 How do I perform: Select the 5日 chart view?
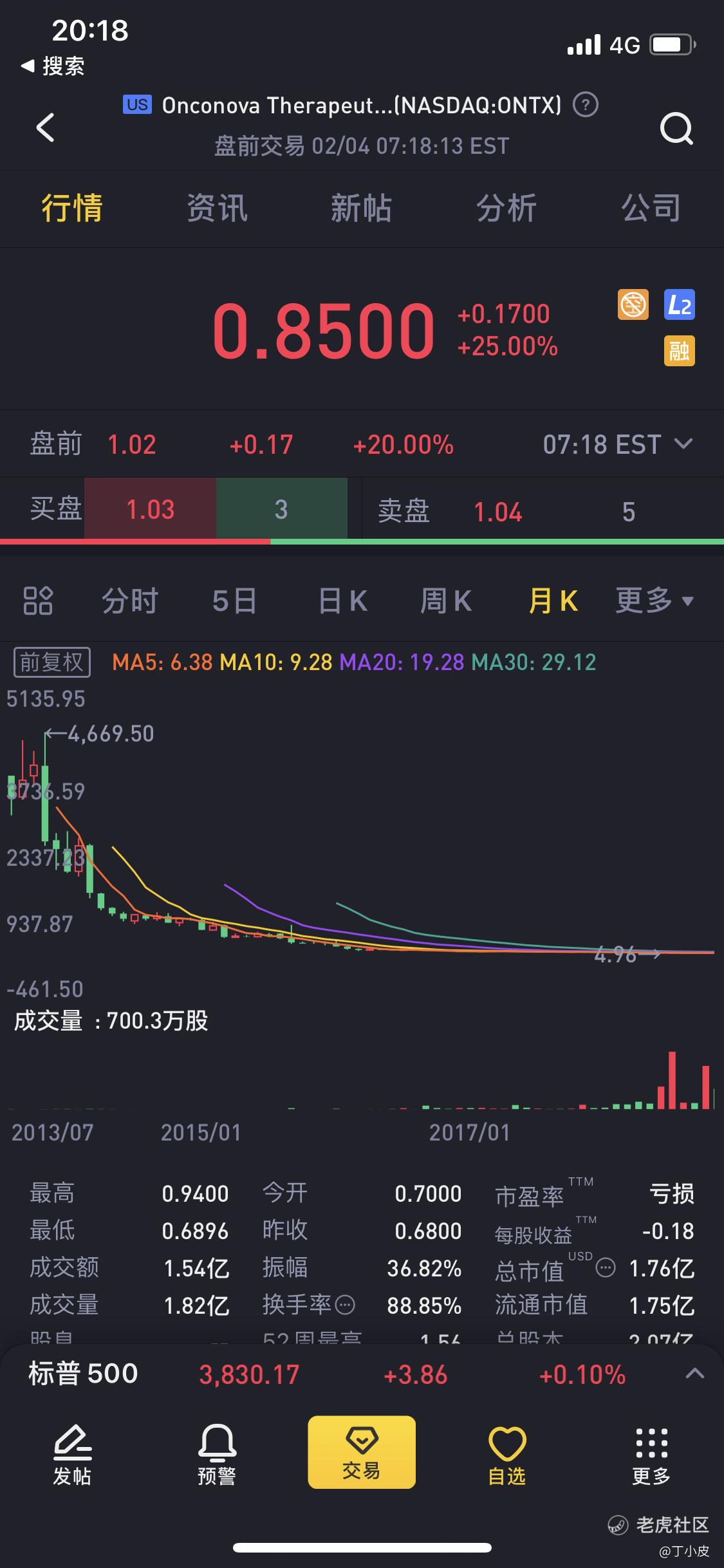click(234, 601)
